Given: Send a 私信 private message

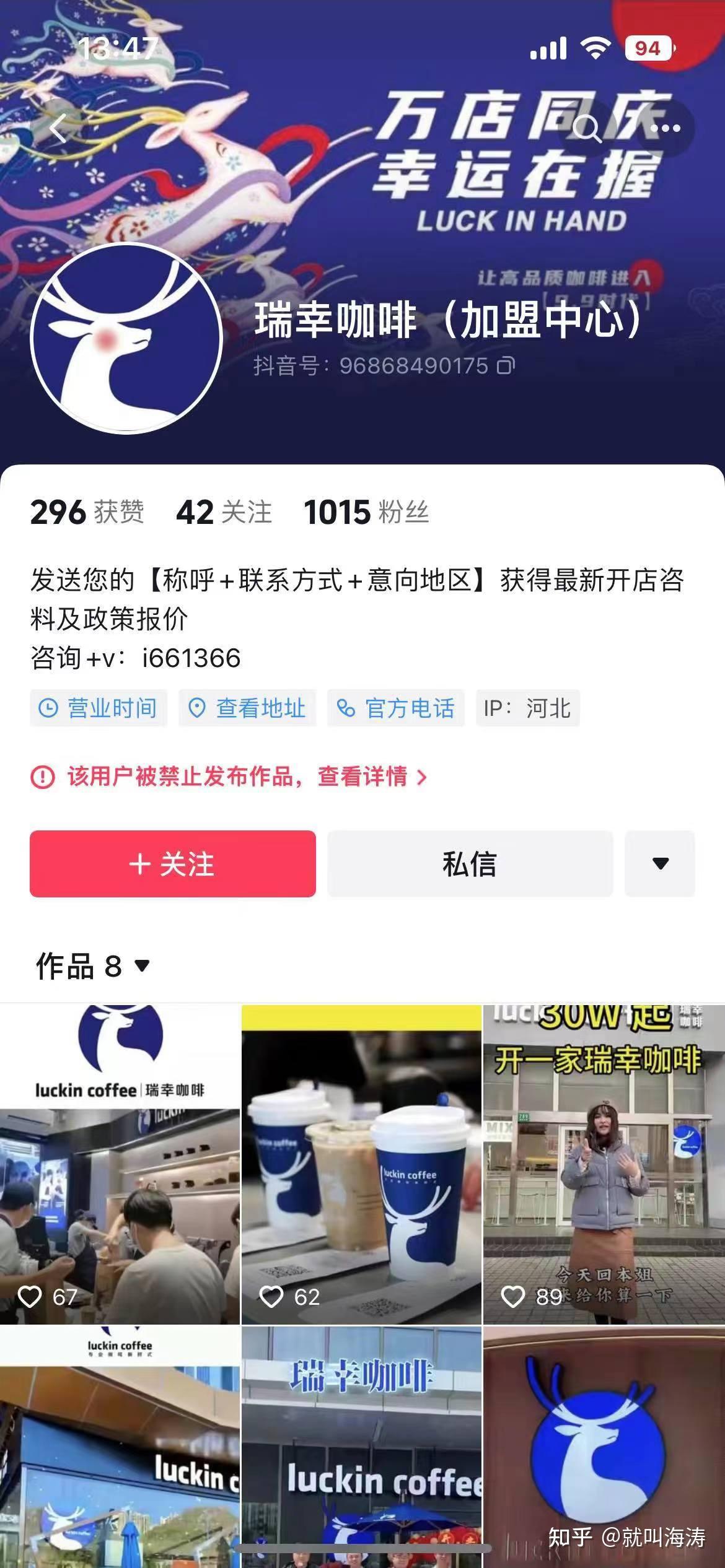Looking at the screenshot, I should (470, 863).
